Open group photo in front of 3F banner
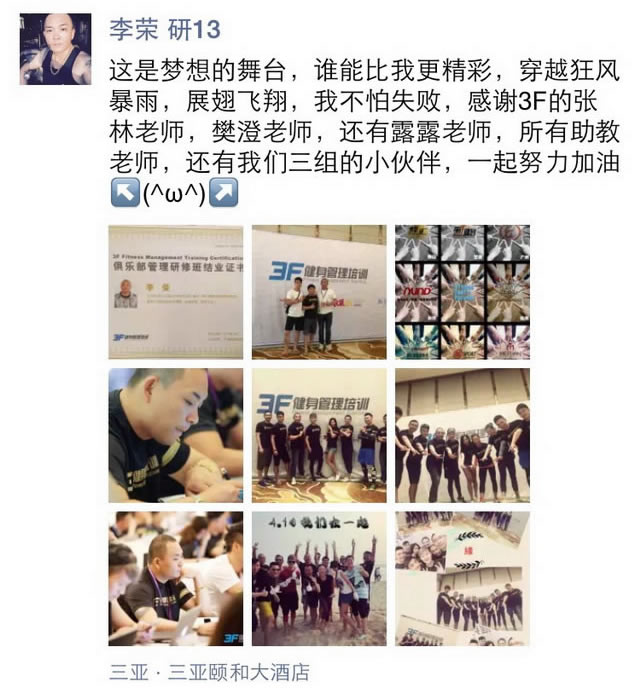This screenshot has width=640, height=688. [318, 435]
